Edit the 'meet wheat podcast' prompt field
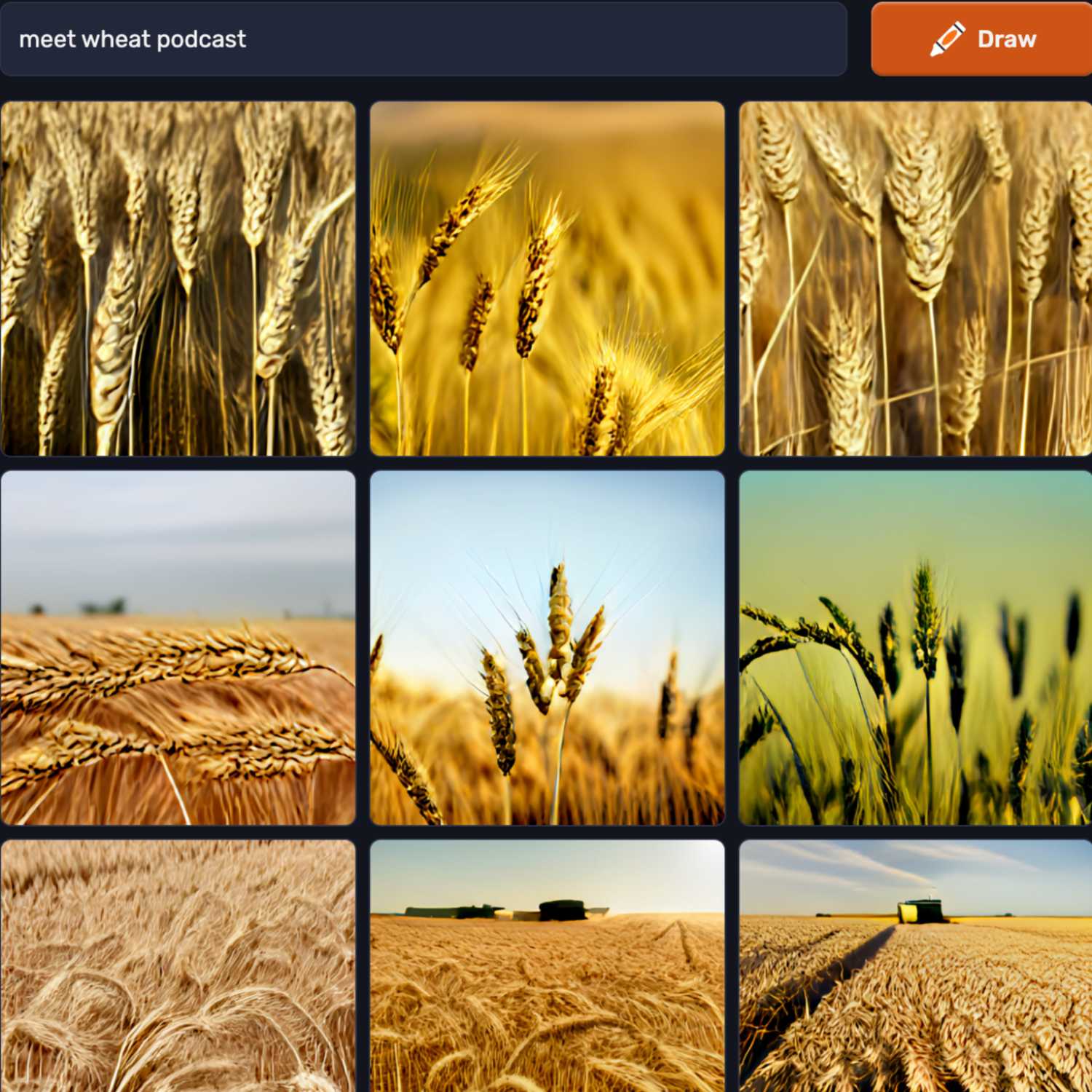This screenshot has height=1092, width=1092. point(422,39)
